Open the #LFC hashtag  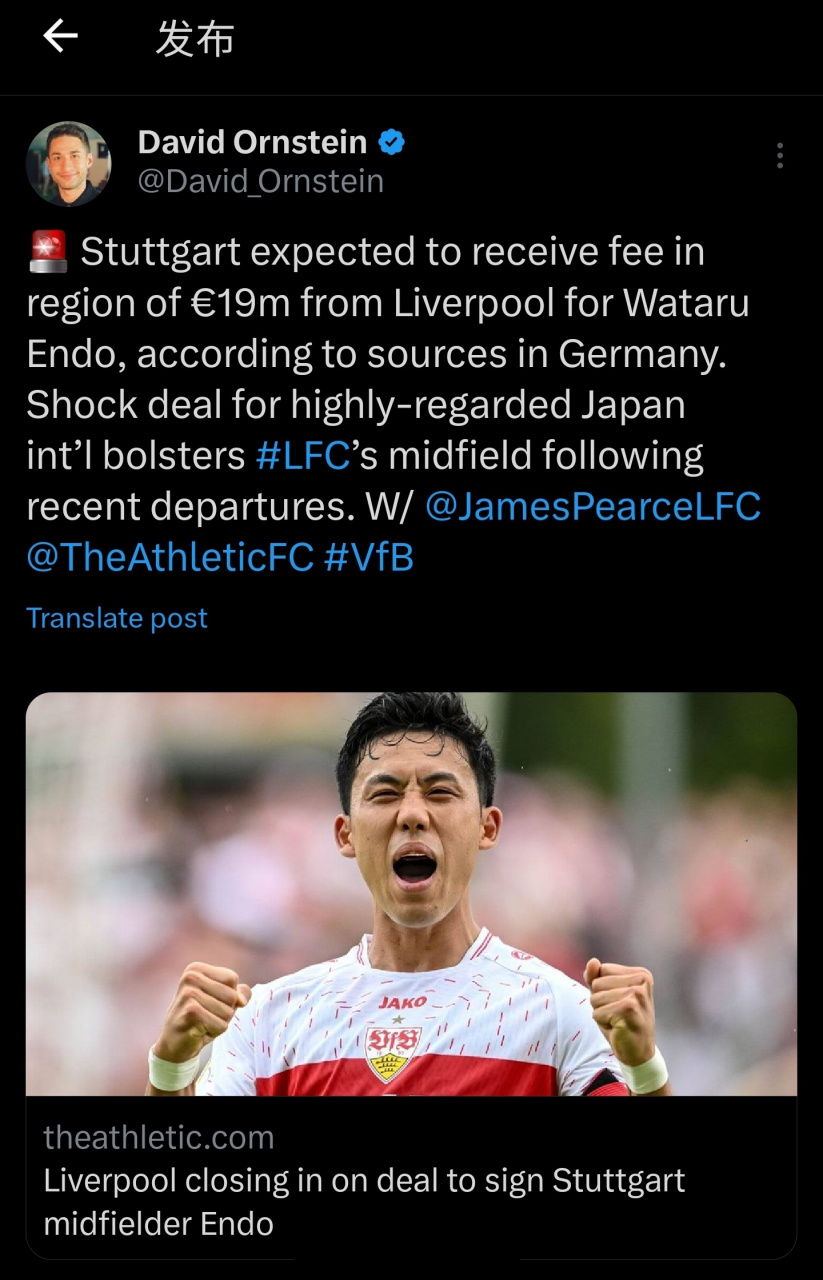(x=303, y=455)
